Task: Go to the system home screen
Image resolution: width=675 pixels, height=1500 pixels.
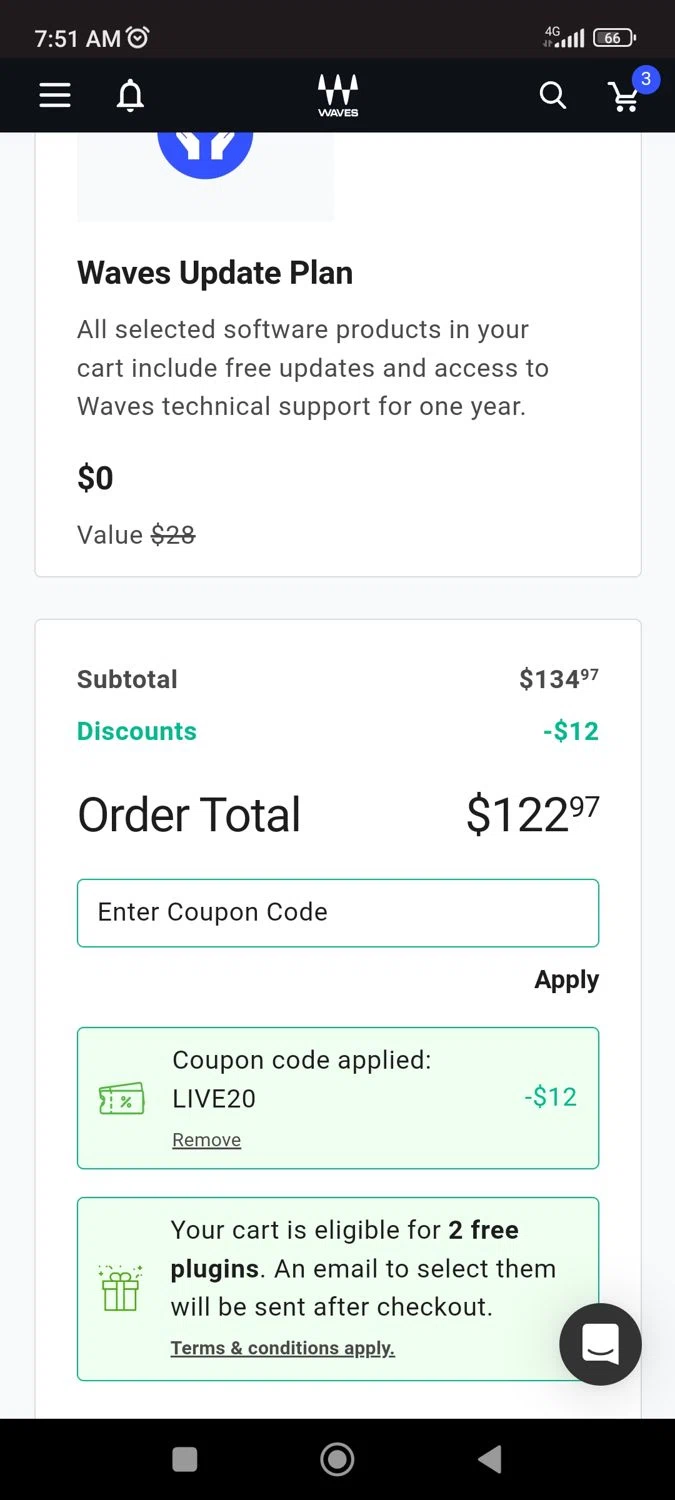Action: click(337, 1460)
